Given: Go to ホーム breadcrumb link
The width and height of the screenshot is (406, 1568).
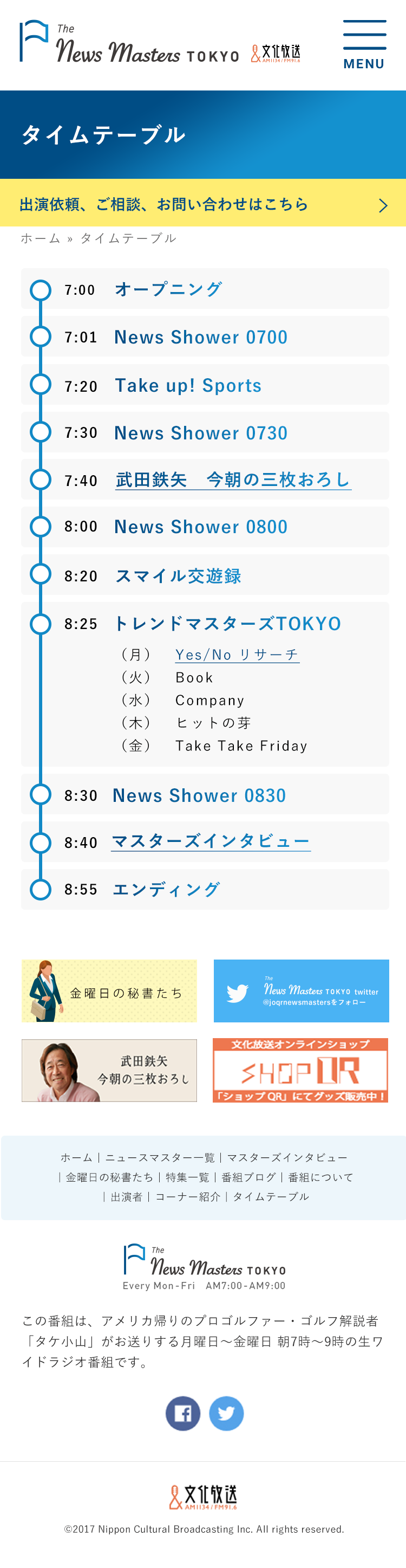Looking at the screenshot, I should (x=40, y=238).
